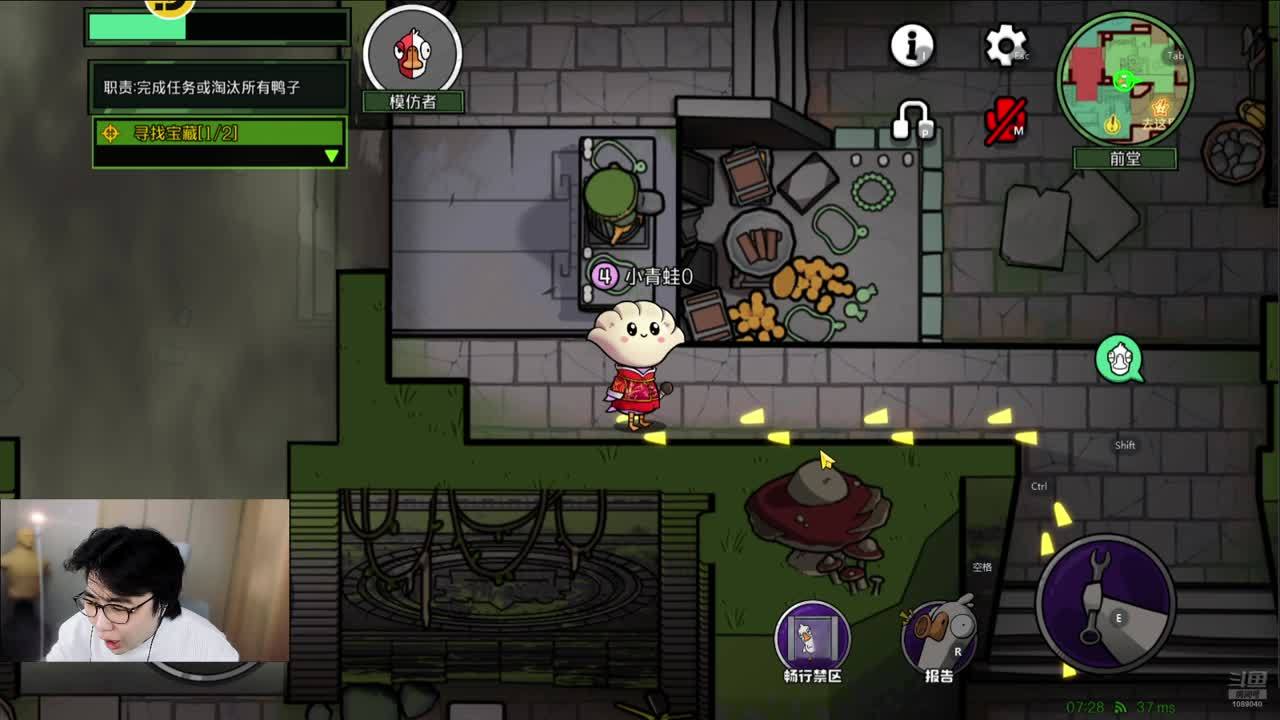Open the info button

coord(912,45)
